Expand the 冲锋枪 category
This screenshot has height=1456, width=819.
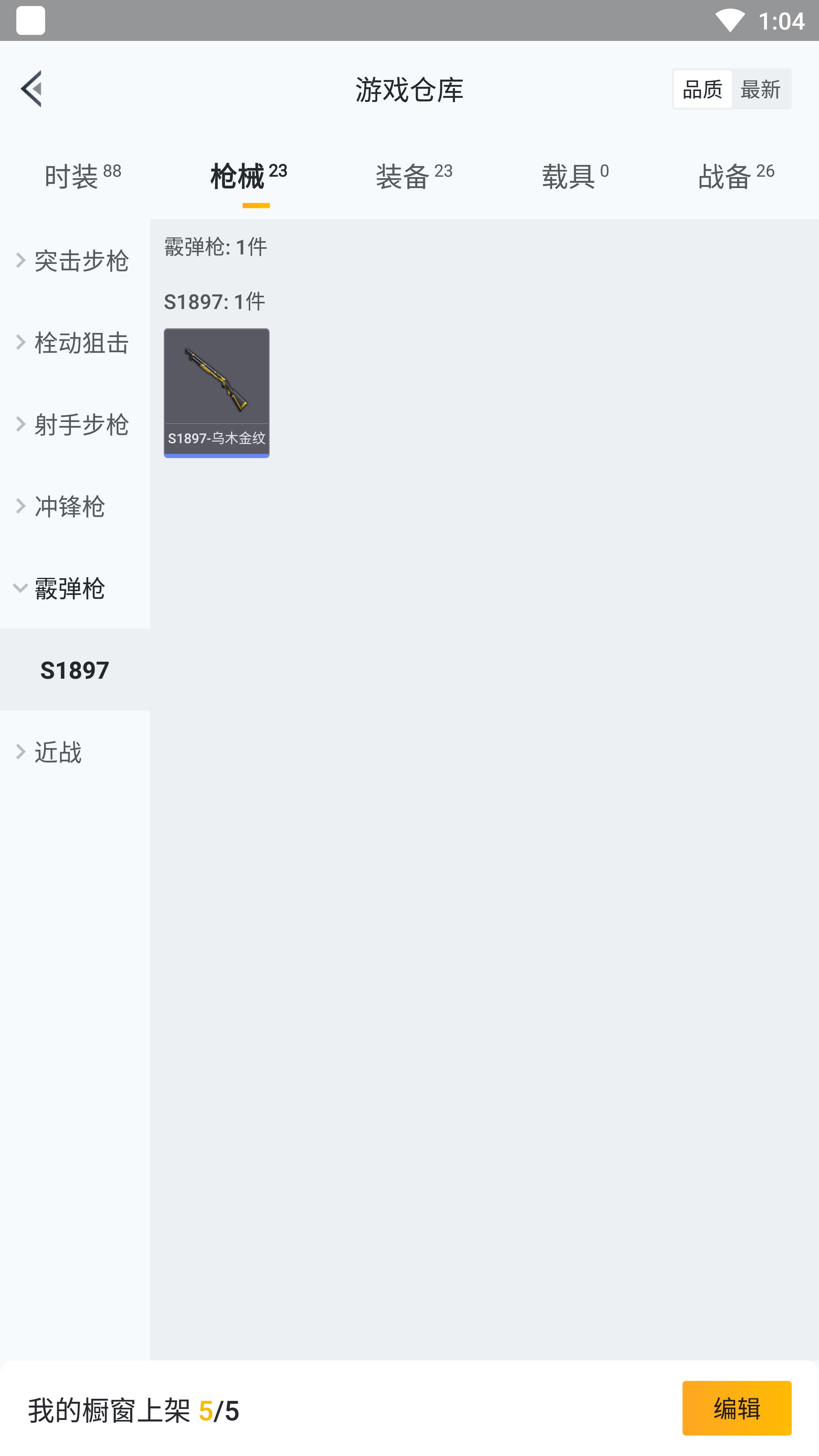click(x=75, y=507)
